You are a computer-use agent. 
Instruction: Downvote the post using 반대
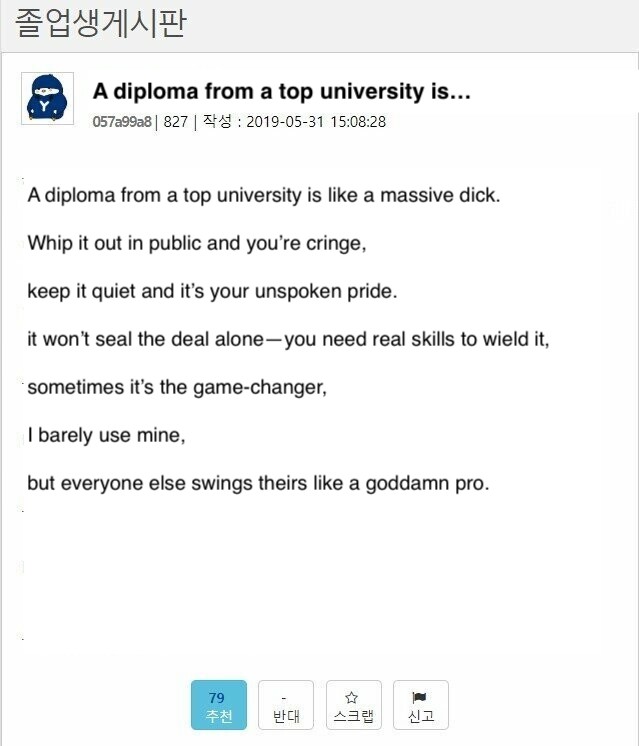point(285,706)
